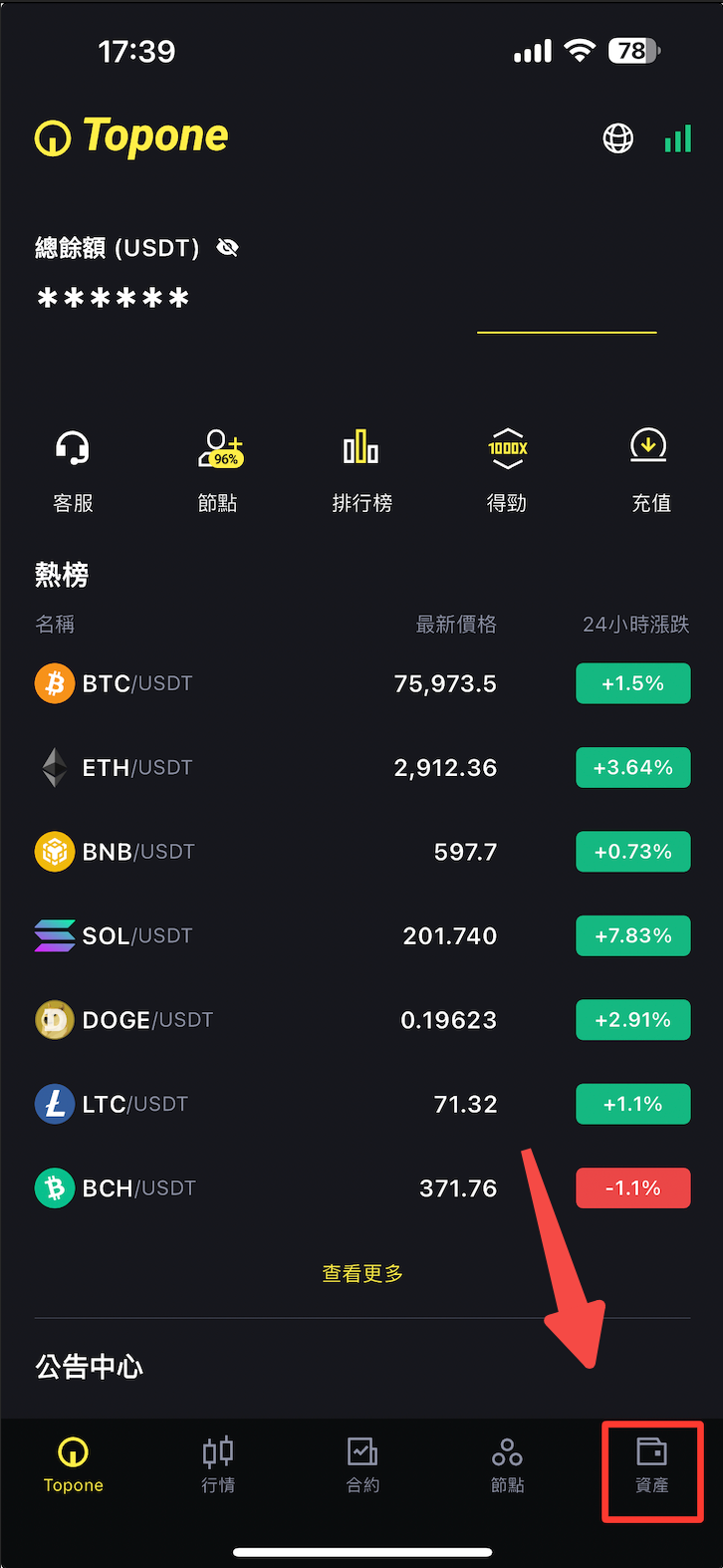723x1568 pixels.
Task: Switch to the 合約 tab
Action: [x=362, y=1465]
